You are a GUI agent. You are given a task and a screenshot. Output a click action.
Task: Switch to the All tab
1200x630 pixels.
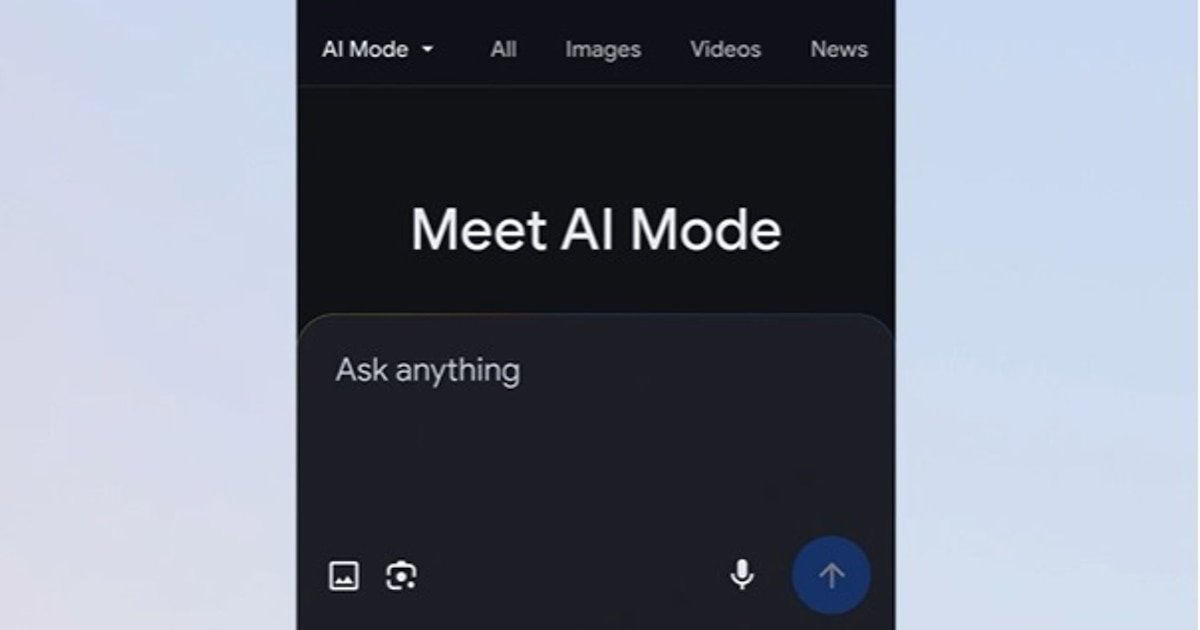(x=503, y=49)
